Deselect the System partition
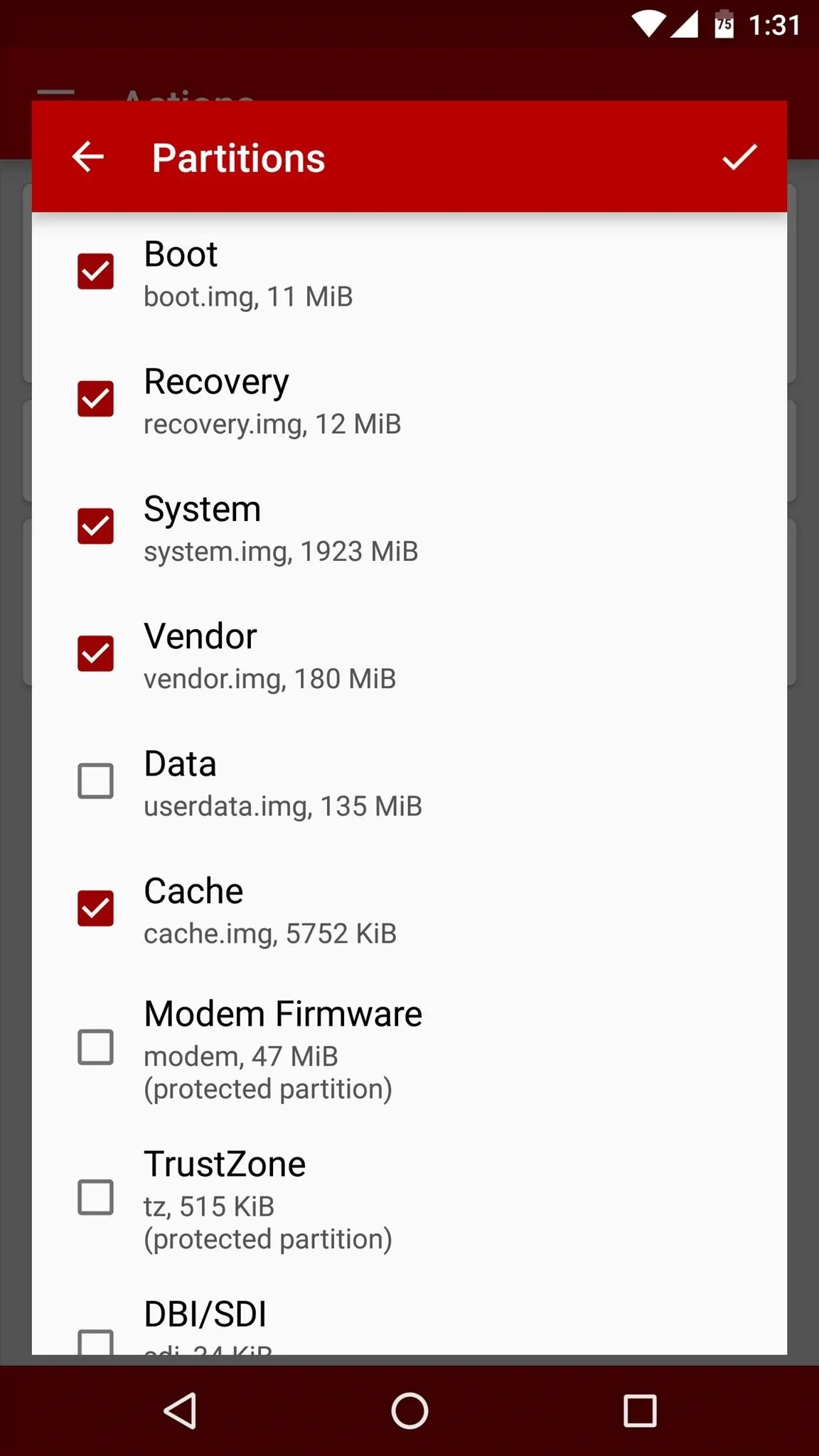This screenshot has width=819, height=1456. pyautogui.click(x=95, y=526)
